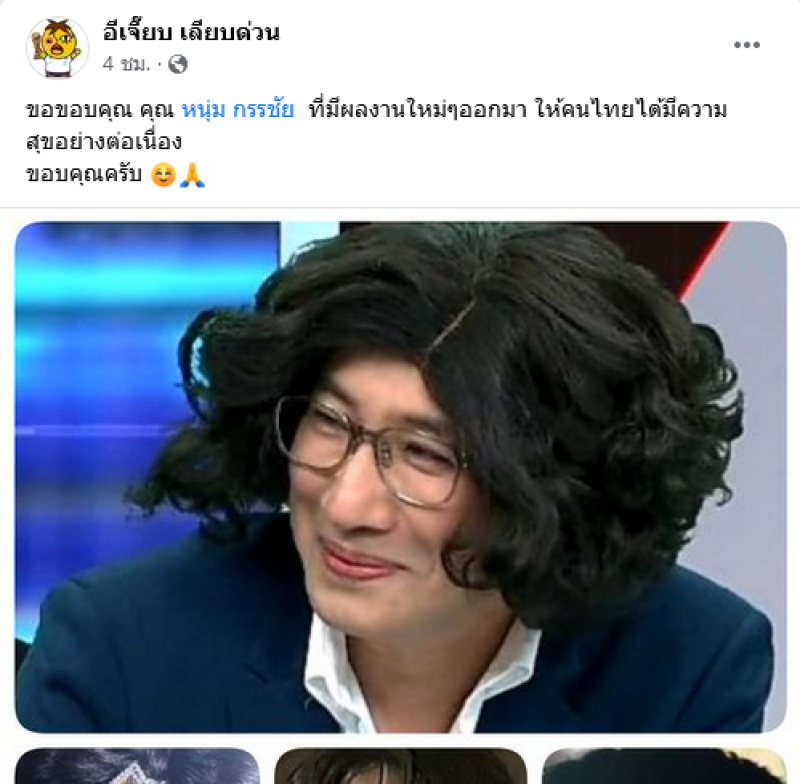This screenshot has width=800, height=784.
Task: Open อีเจี๊ยบ เลียบด่วน page profile picture
Action: pyautogui.click(x=57, y=47)
